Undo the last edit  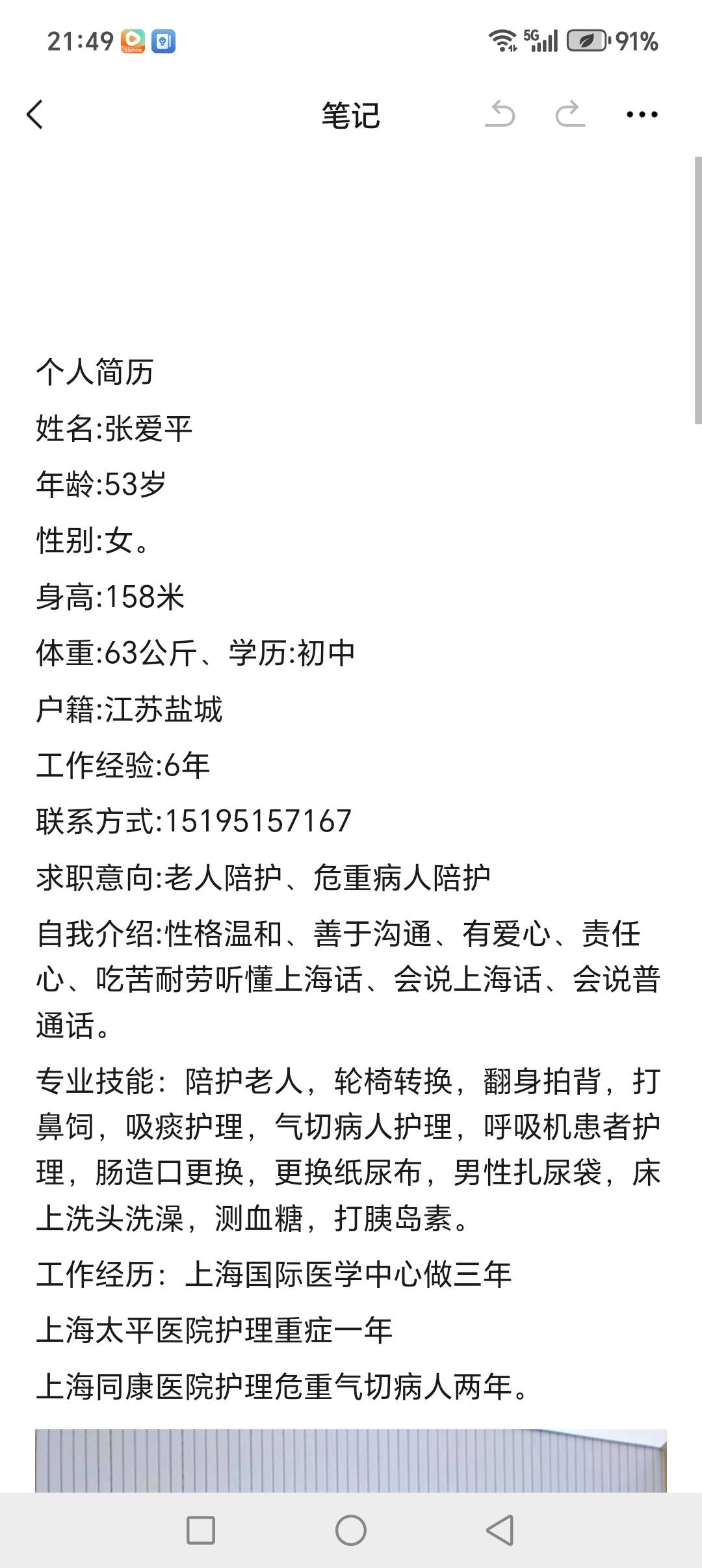[x=500, y=114]
